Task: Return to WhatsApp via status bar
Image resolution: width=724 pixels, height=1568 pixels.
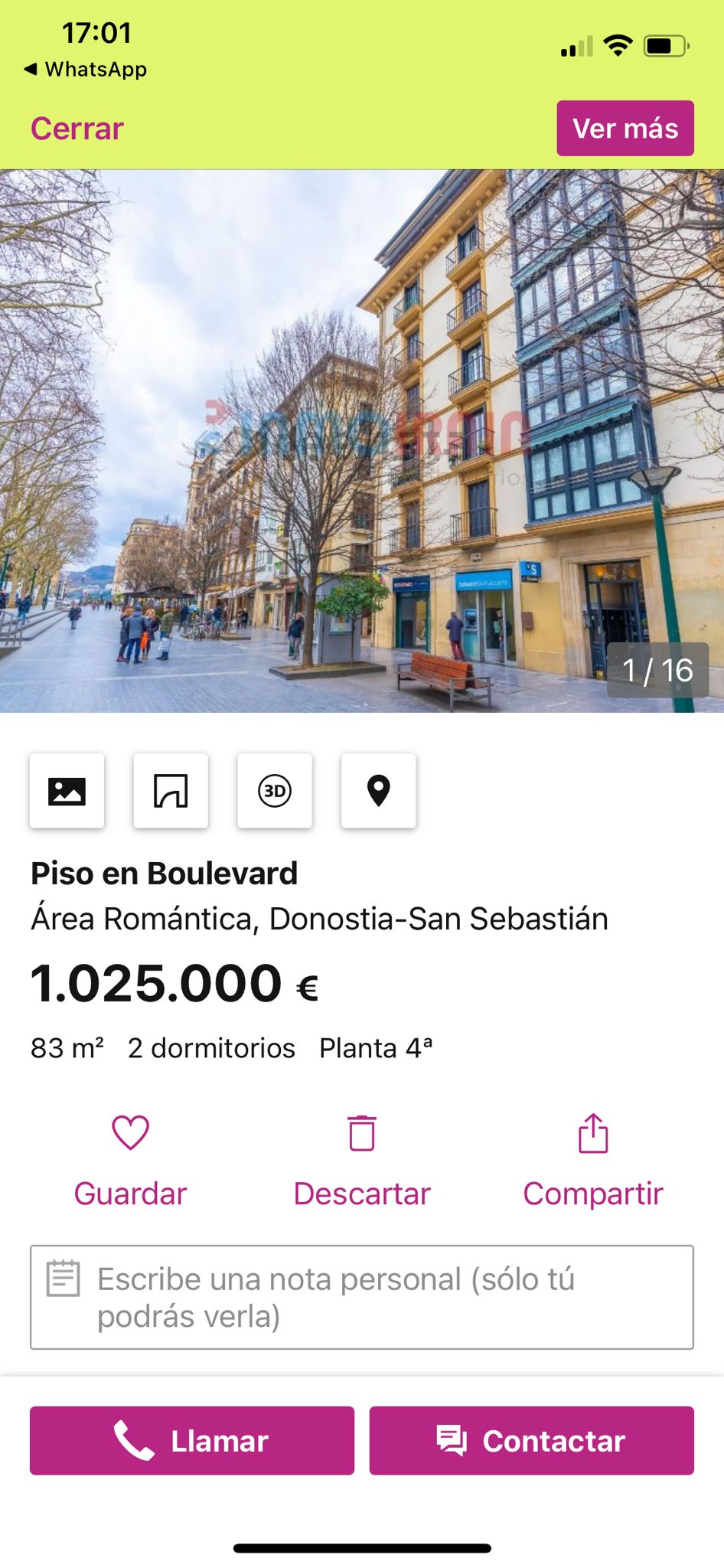Action: 86,70
